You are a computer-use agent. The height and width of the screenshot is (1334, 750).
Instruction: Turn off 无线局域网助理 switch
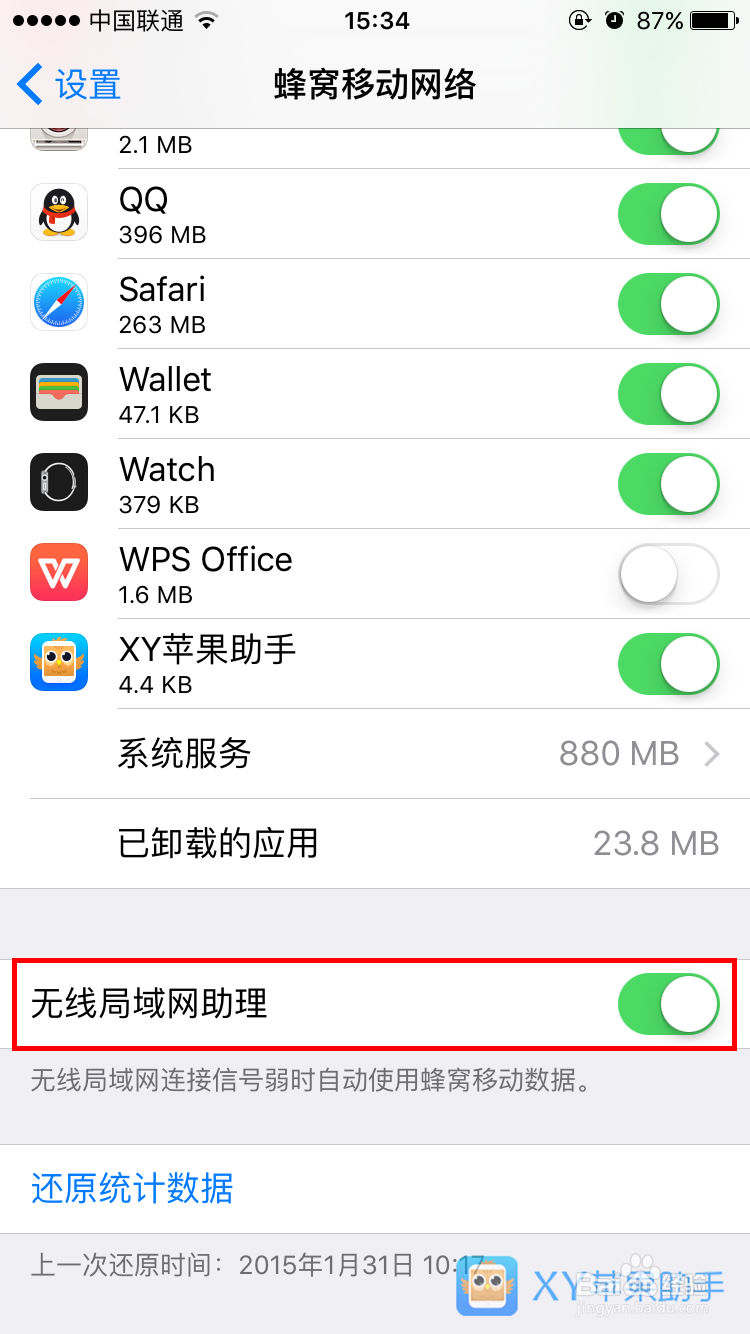667,1004
